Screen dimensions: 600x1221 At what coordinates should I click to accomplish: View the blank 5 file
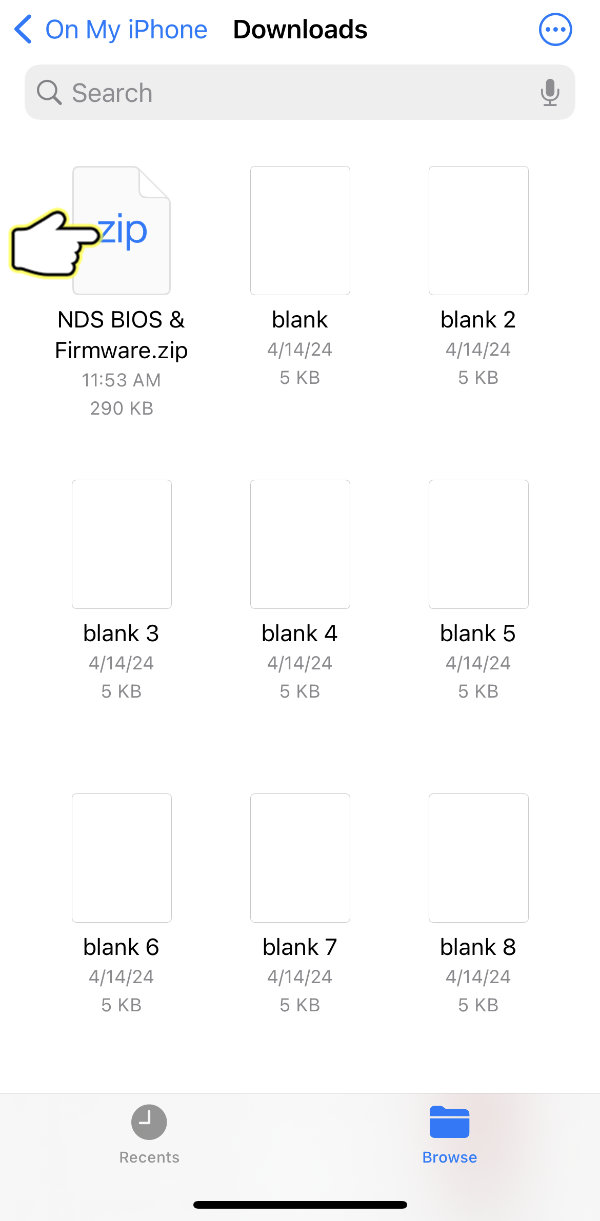(x=478, y=544)
